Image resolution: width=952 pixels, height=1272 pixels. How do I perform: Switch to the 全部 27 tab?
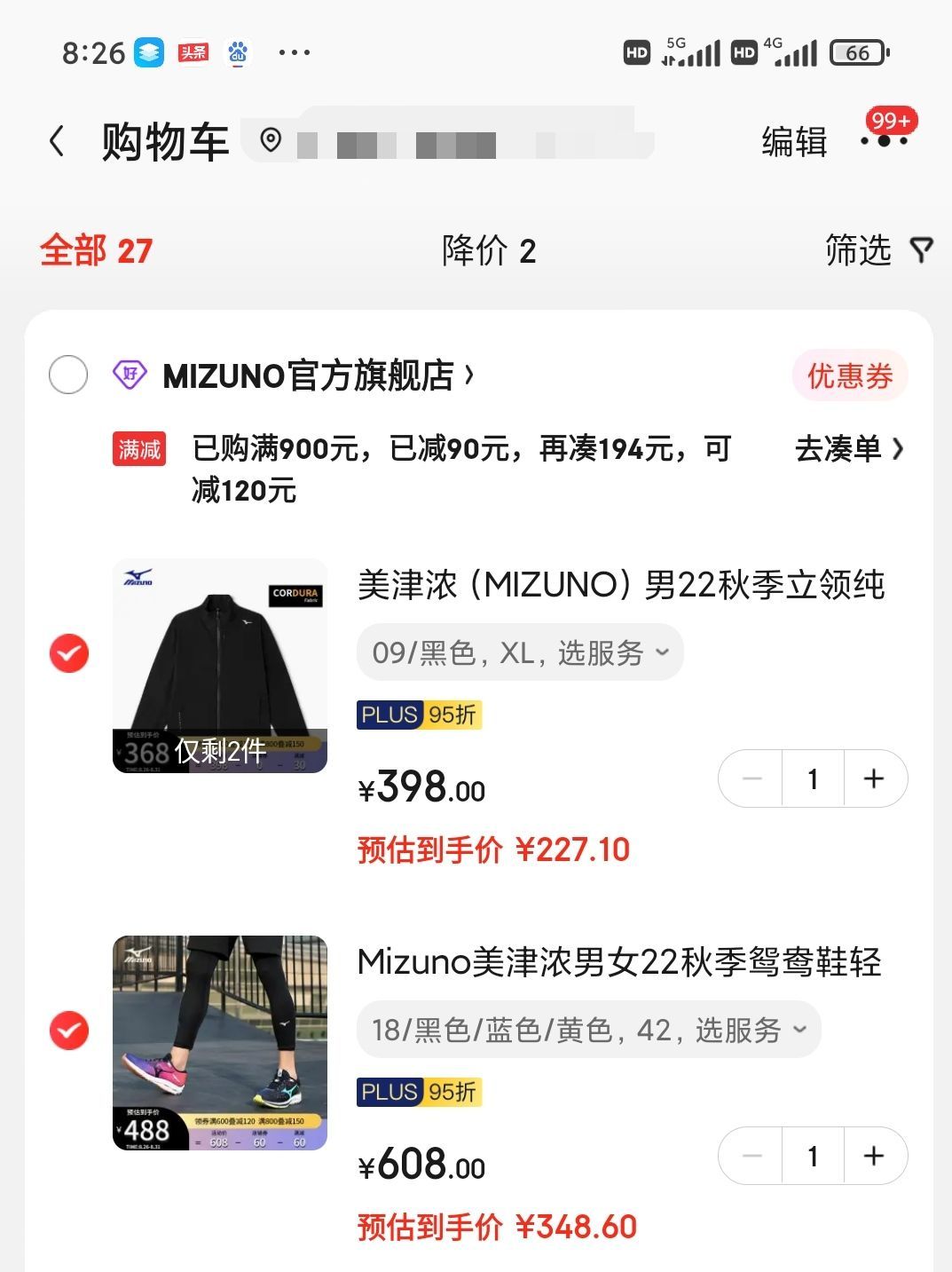point(97,250)
